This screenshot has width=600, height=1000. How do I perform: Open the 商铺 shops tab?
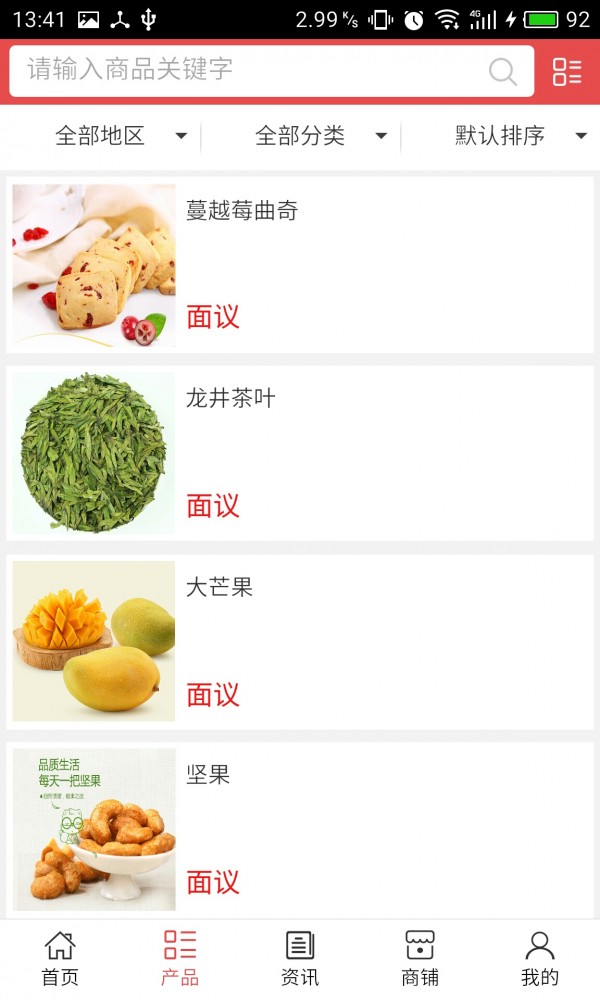tap(420, 958)
